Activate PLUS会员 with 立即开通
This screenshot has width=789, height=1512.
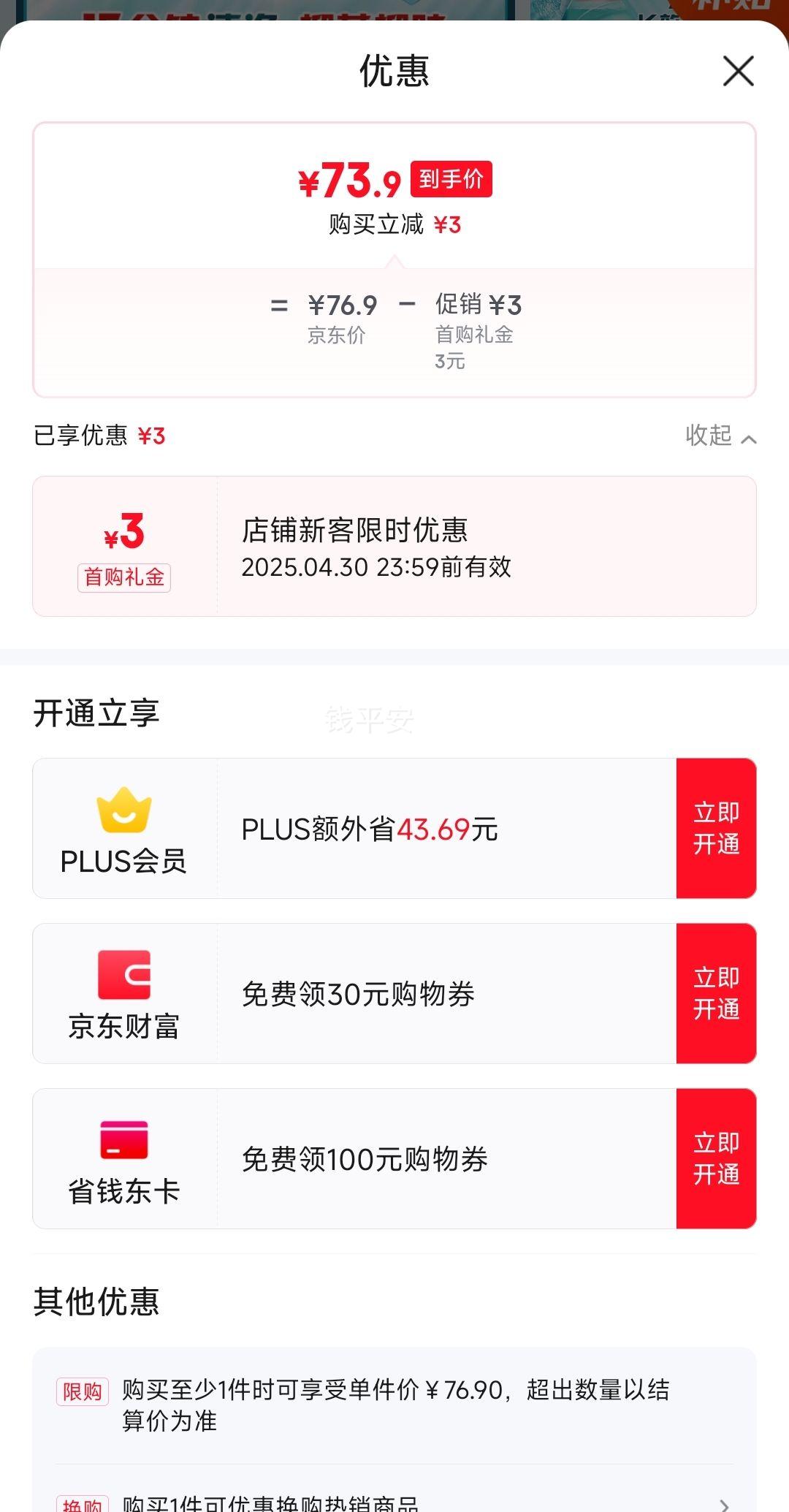(716, 828)
